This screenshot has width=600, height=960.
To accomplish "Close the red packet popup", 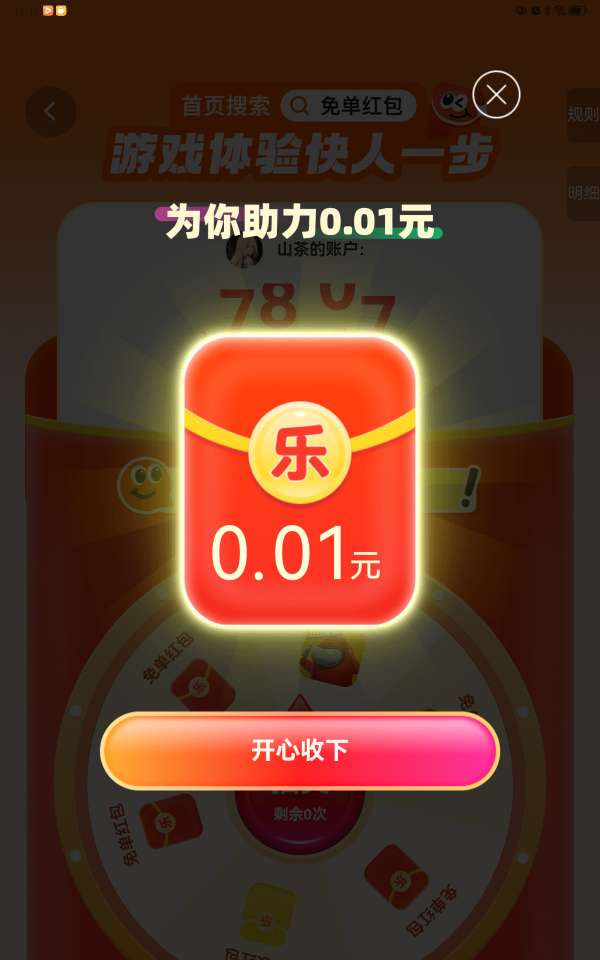I will pos(496,95).
